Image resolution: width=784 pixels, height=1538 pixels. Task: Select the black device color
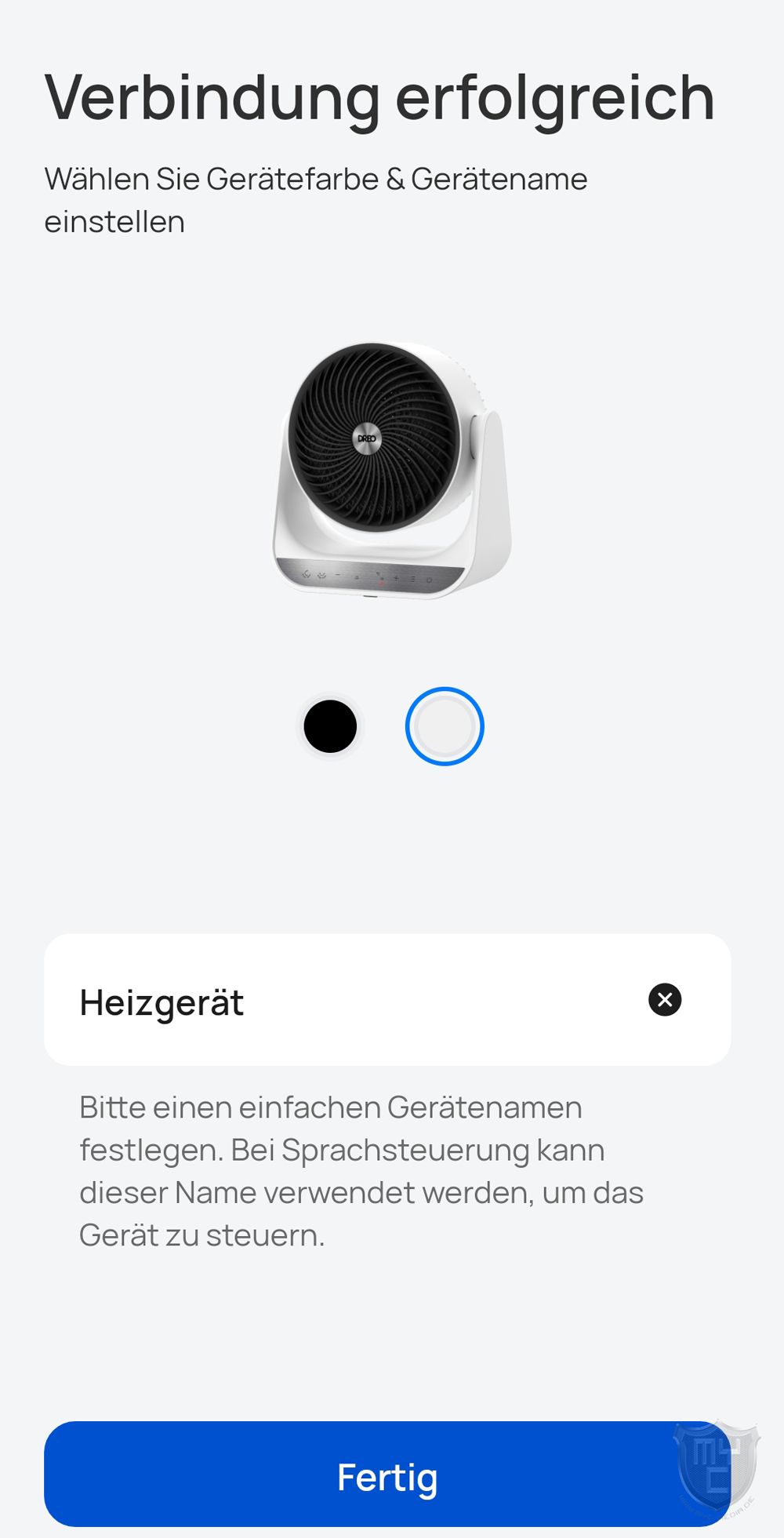(x=330, y=726)
